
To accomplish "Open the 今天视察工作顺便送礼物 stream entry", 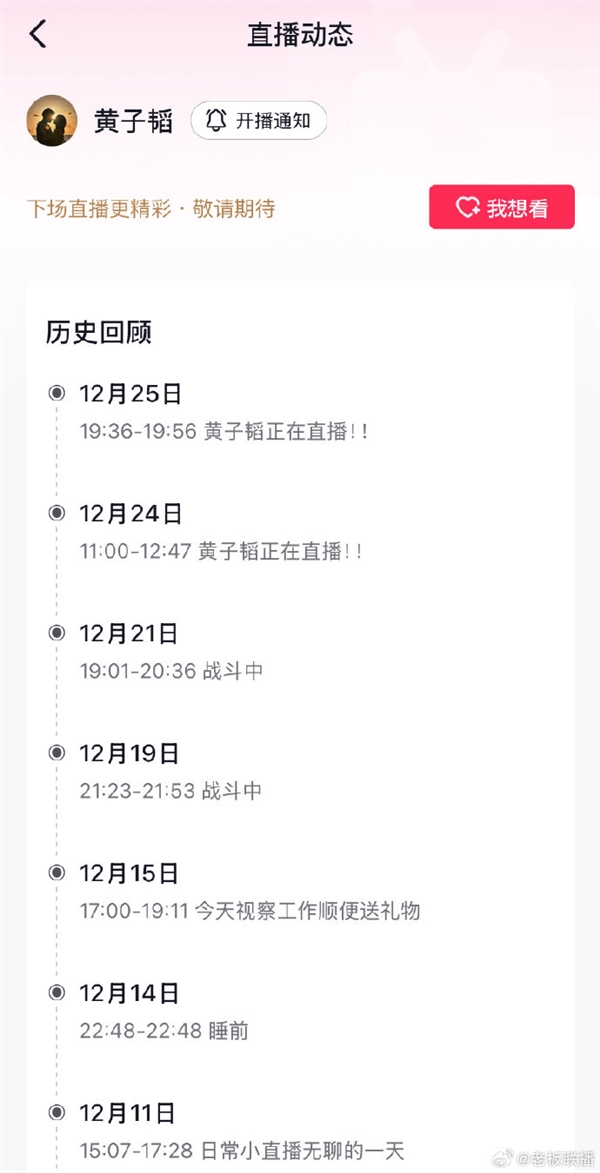I will [250, 911].
